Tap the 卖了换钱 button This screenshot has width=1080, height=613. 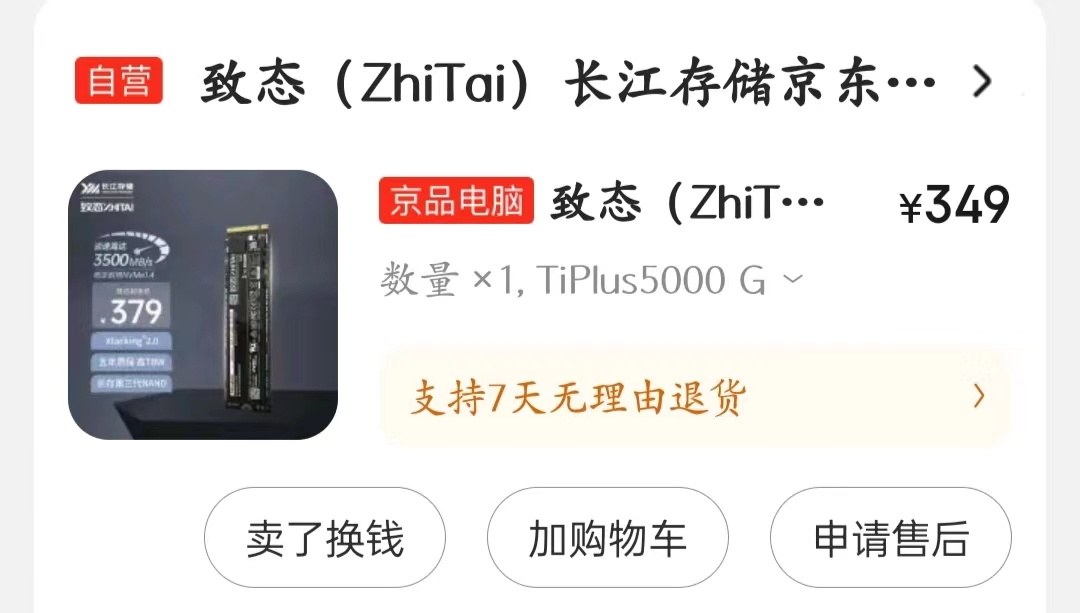[x=325, y=538]
